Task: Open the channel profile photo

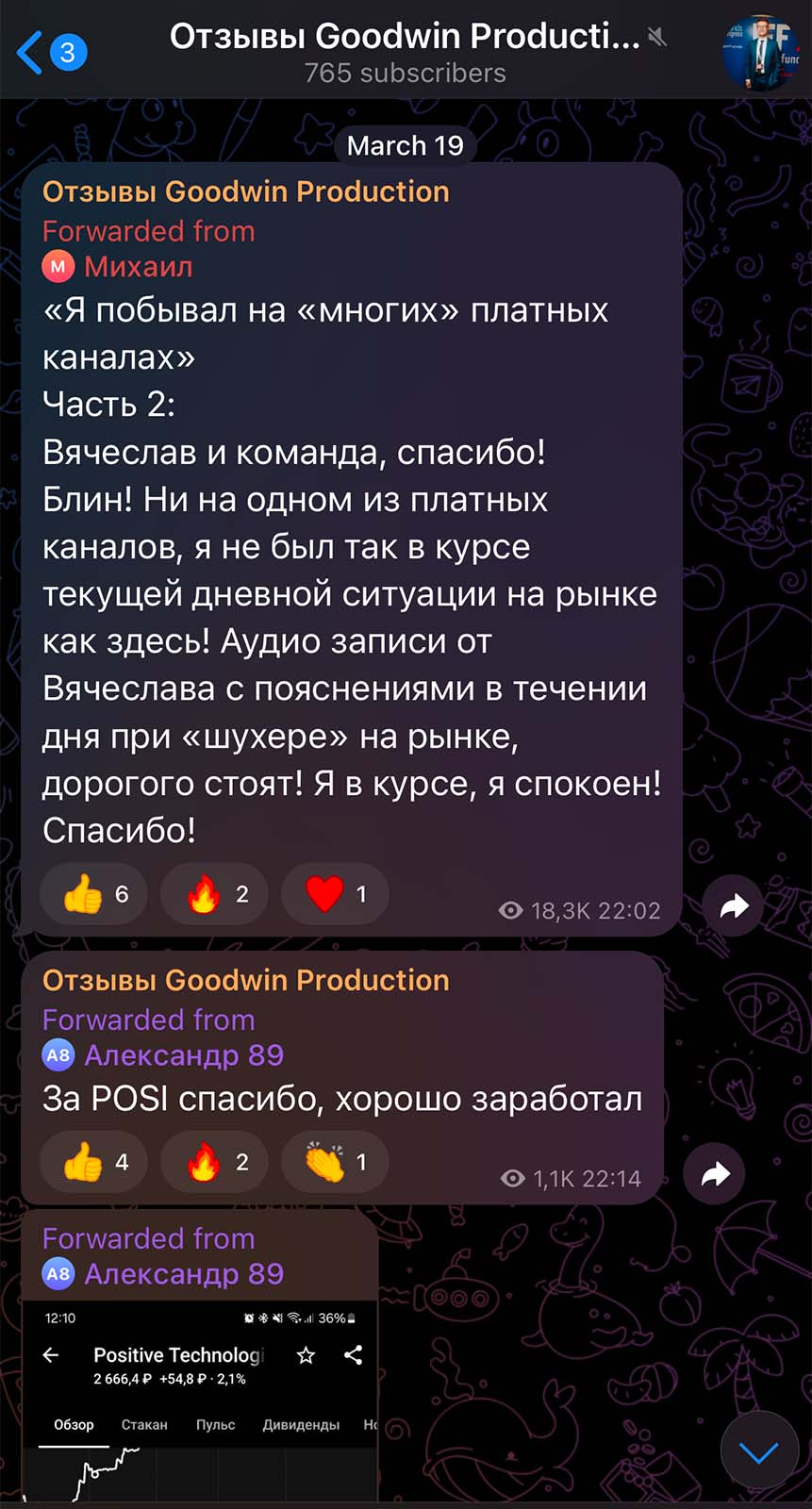Action: point(760,53)
